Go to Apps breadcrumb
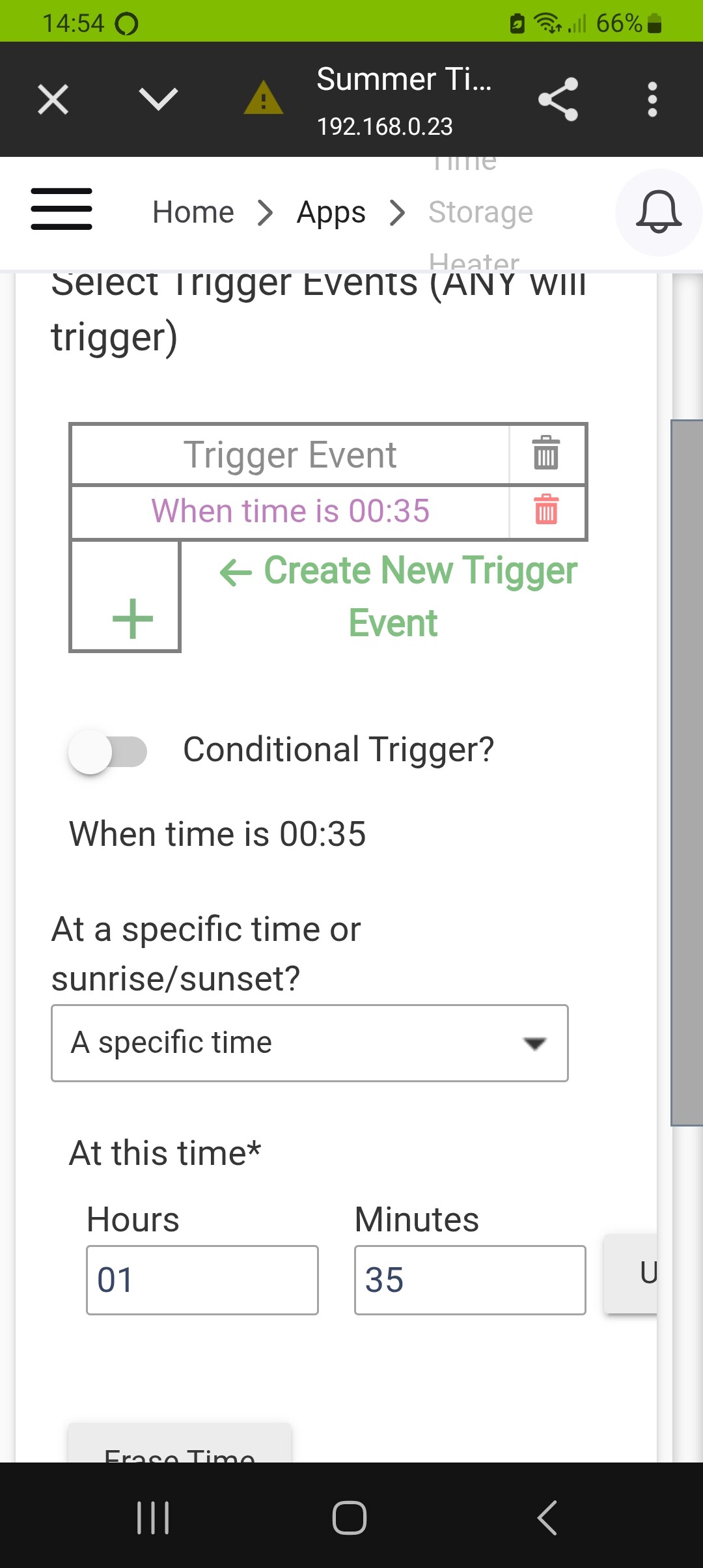This screenshot has height=1568, width=703. 331,212
